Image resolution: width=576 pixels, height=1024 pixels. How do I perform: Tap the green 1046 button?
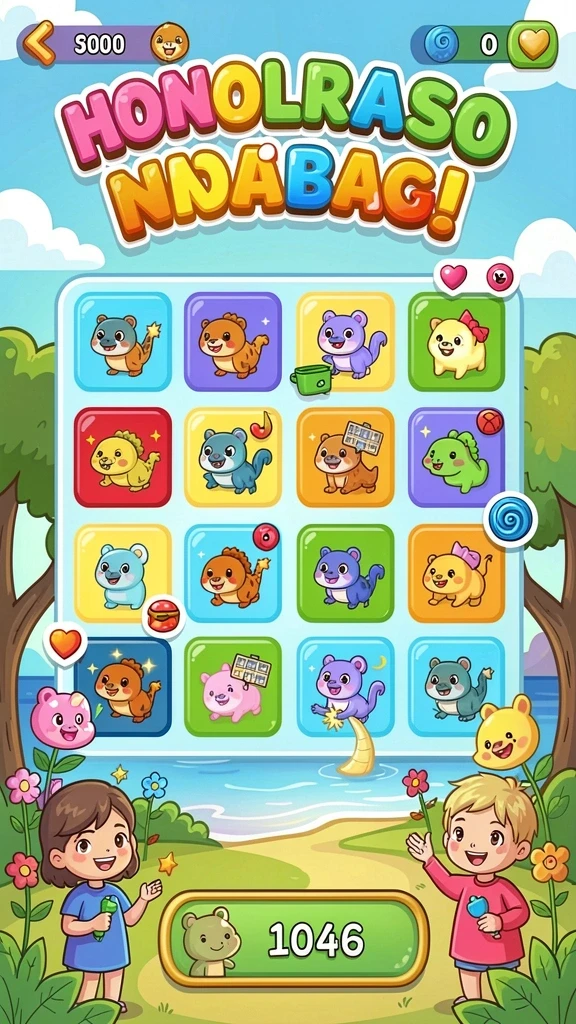pyautogui.click(x=294, y=939)
